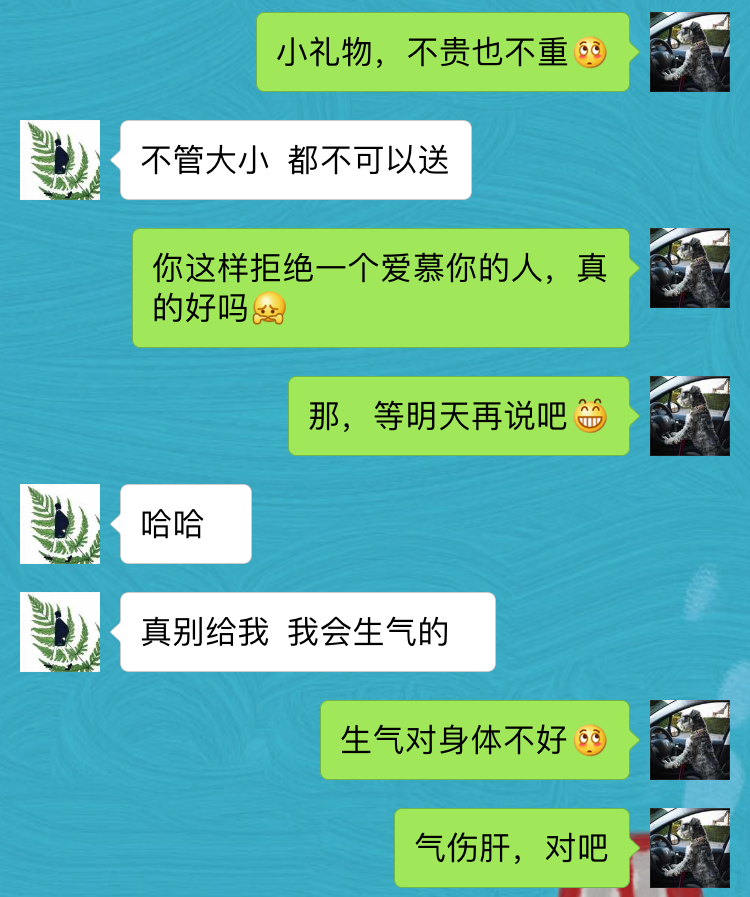Tap dog avatar beside "你这样拒绝一个爱慕你的人" message

coord(690,268)
